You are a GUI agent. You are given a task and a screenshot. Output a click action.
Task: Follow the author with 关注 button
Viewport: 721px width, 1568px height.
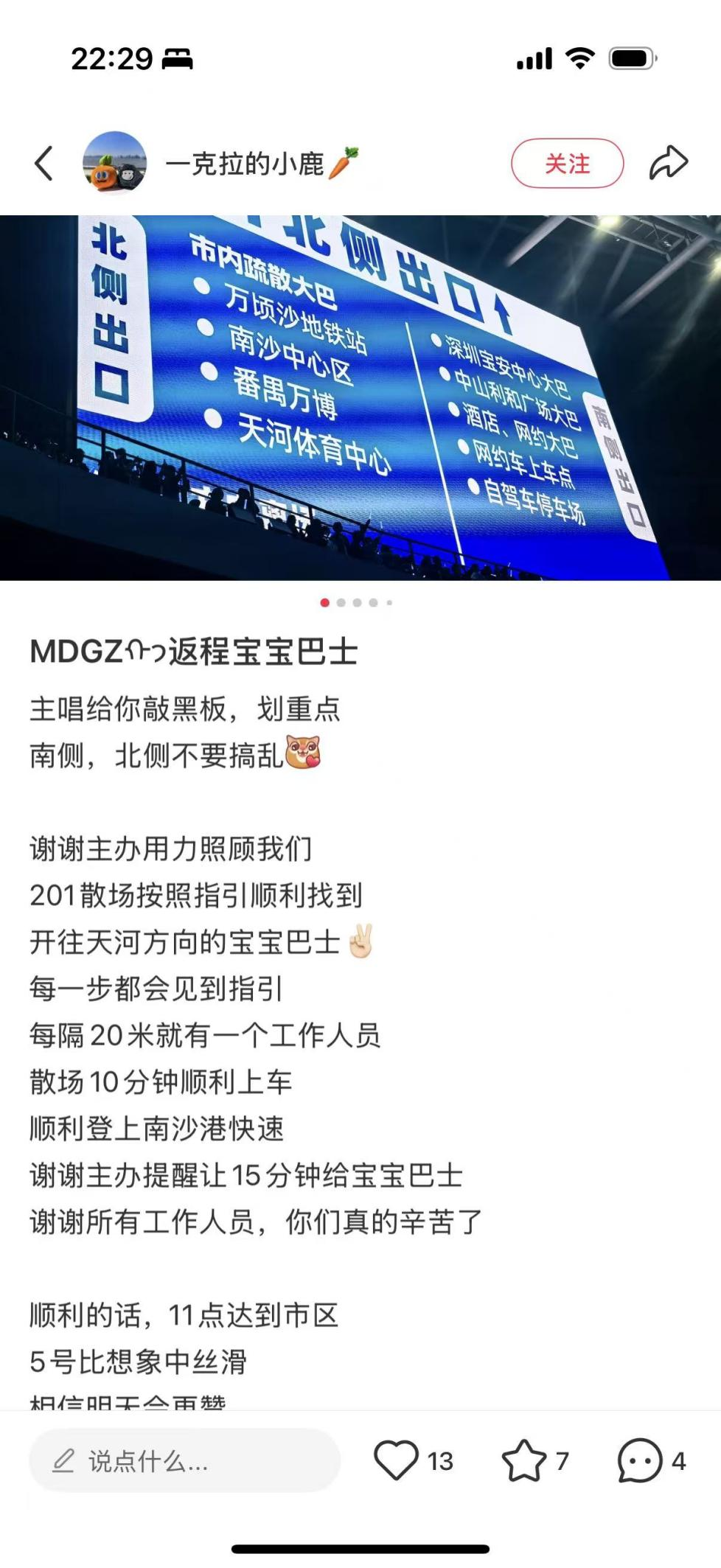567,163
